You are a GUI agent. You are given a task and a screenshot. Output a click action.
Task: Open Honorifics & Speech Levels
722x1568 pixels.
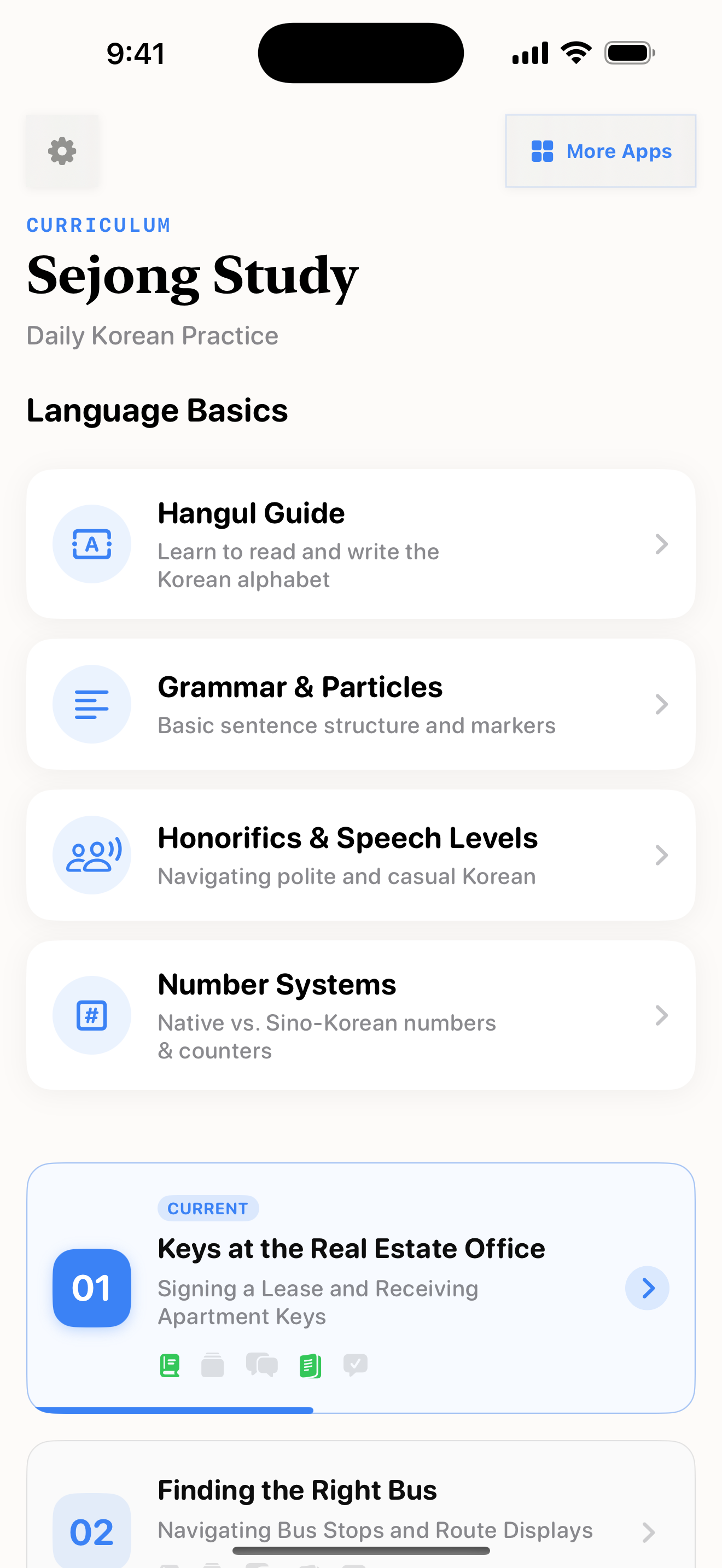click(360, 855)
